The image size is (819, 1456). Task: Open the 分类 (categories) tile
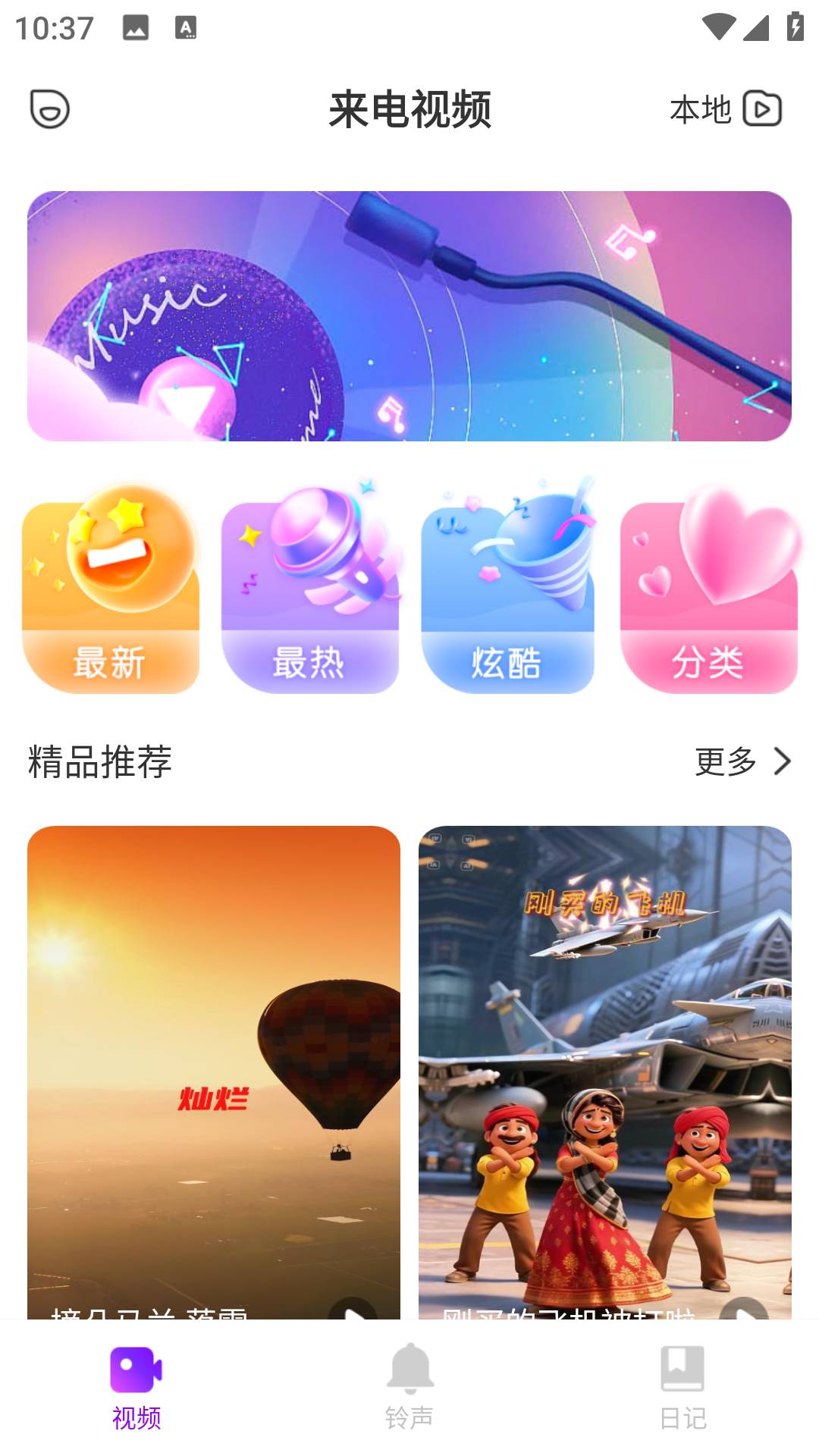pyautogui.click(x=709, y=588)
